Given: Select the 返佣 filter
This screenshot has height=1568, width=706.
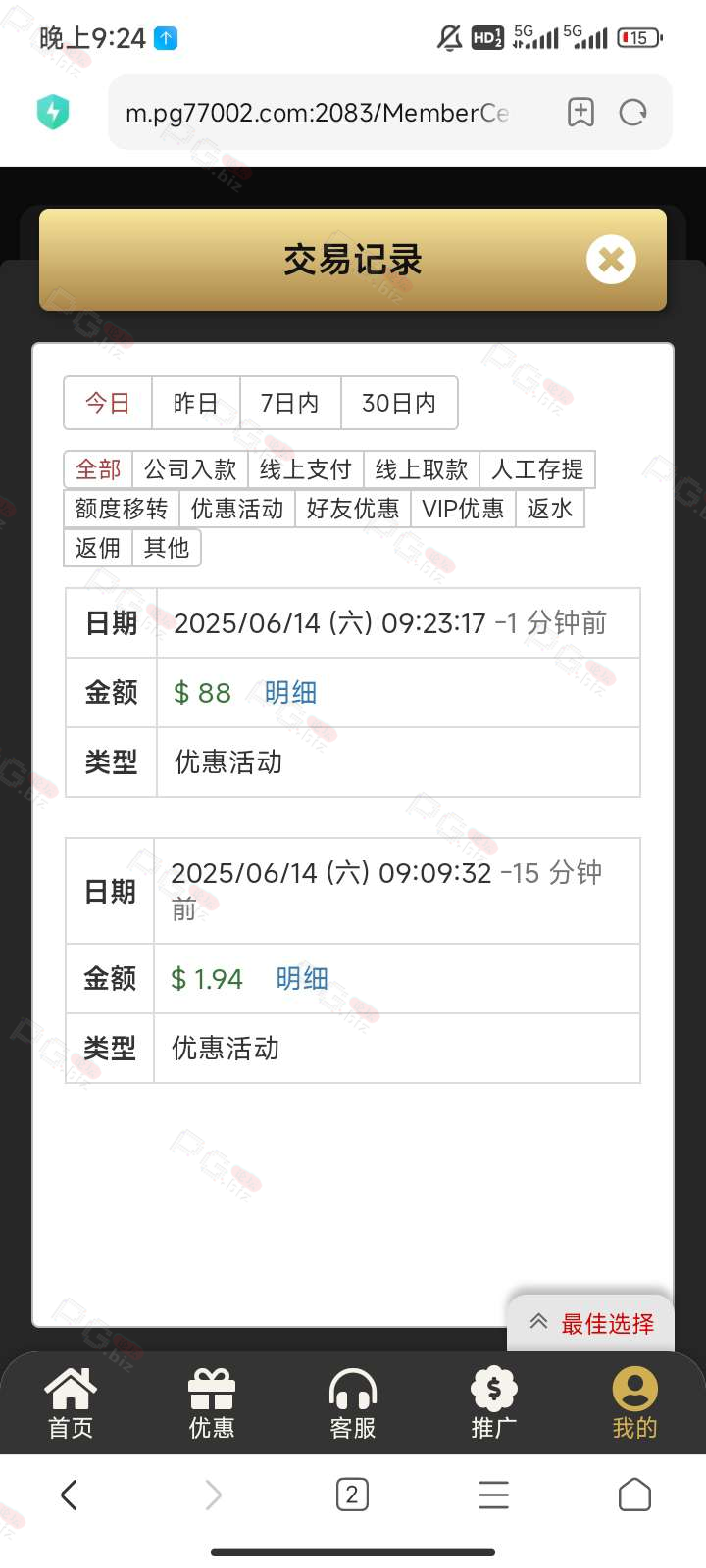Looking at the screenshot, I should [98, 548].
